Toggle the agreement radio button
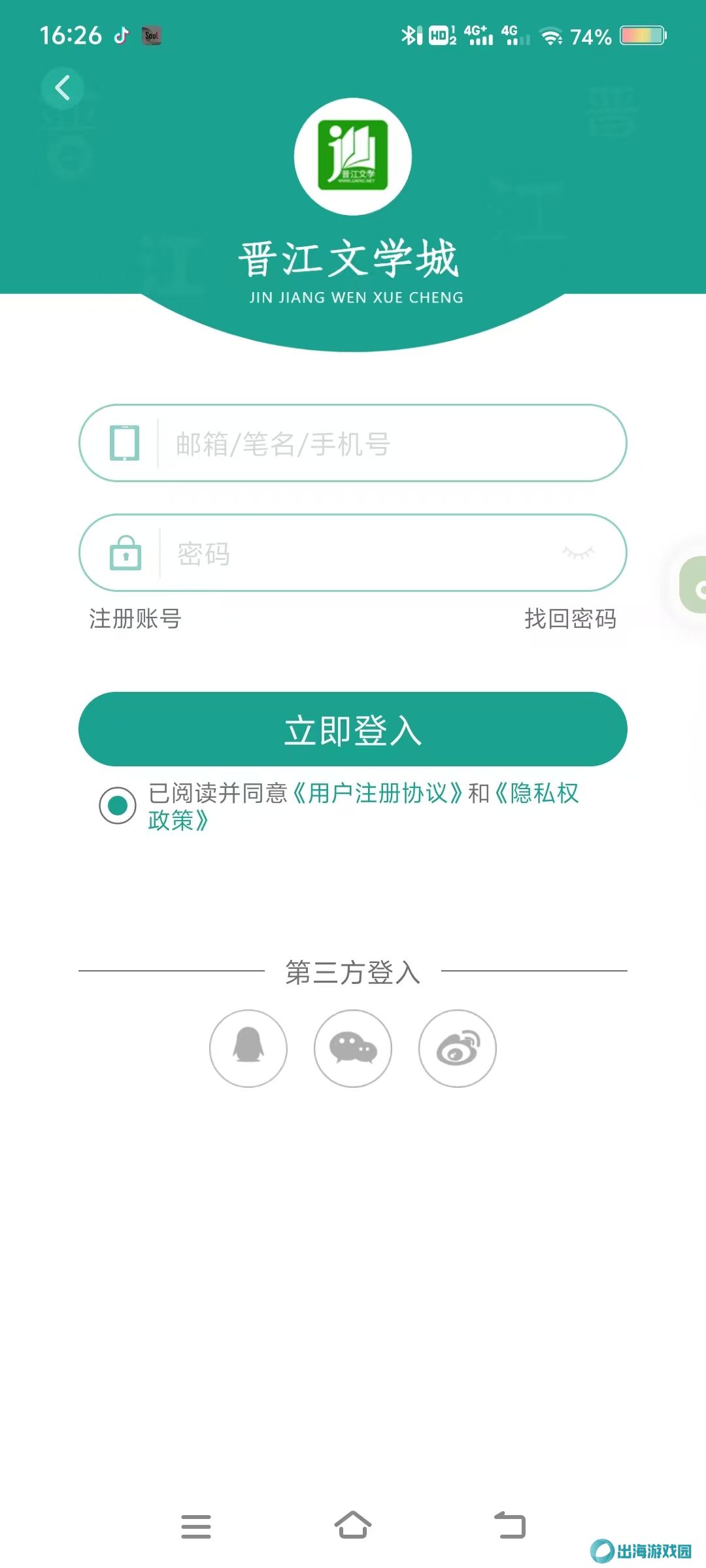The height and width of the screenshot is (1568, 706). pyautogui.click(x=118, y=805)
